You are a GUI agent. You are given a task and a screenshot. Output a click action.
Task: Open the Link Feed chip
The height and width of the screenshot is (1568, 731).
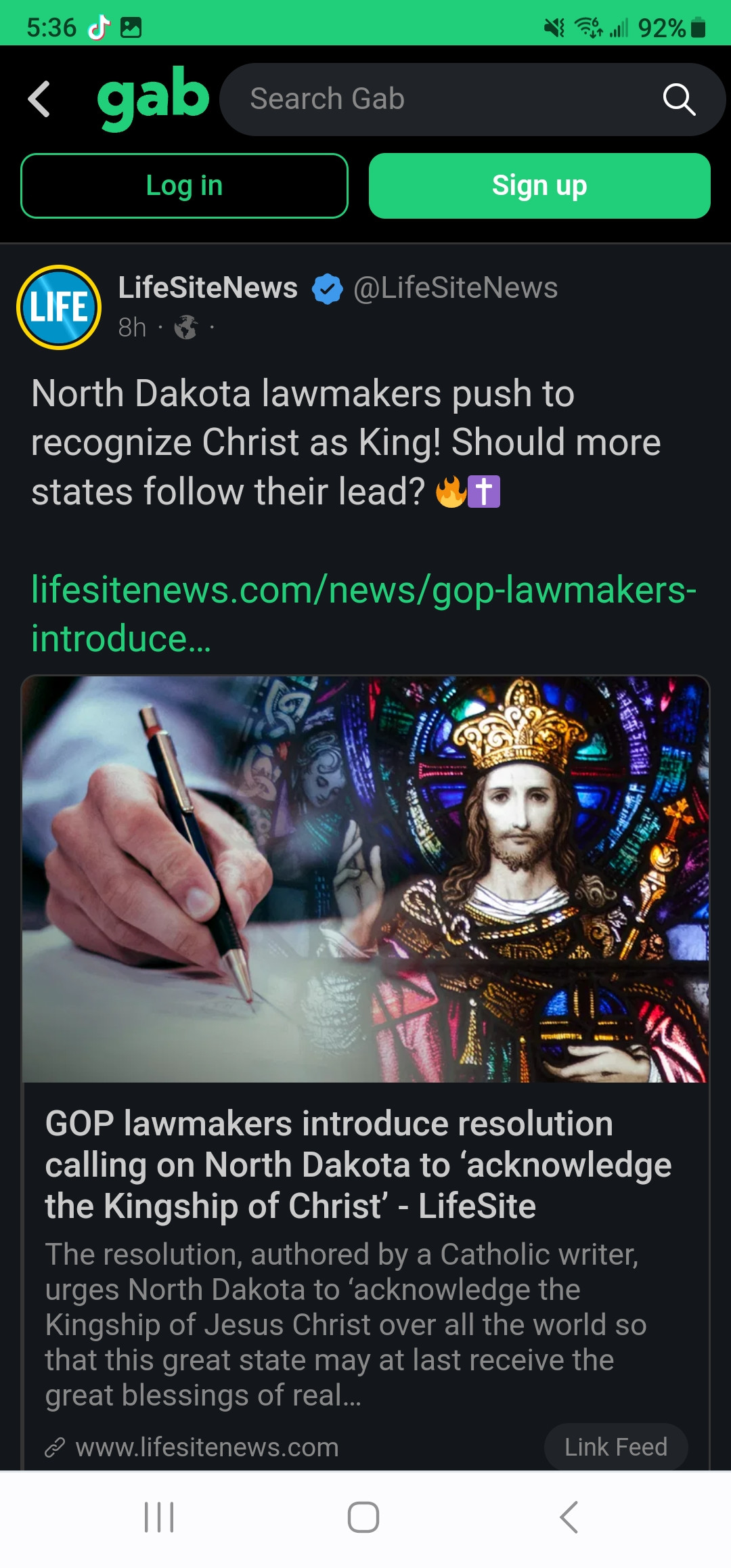616,1447
